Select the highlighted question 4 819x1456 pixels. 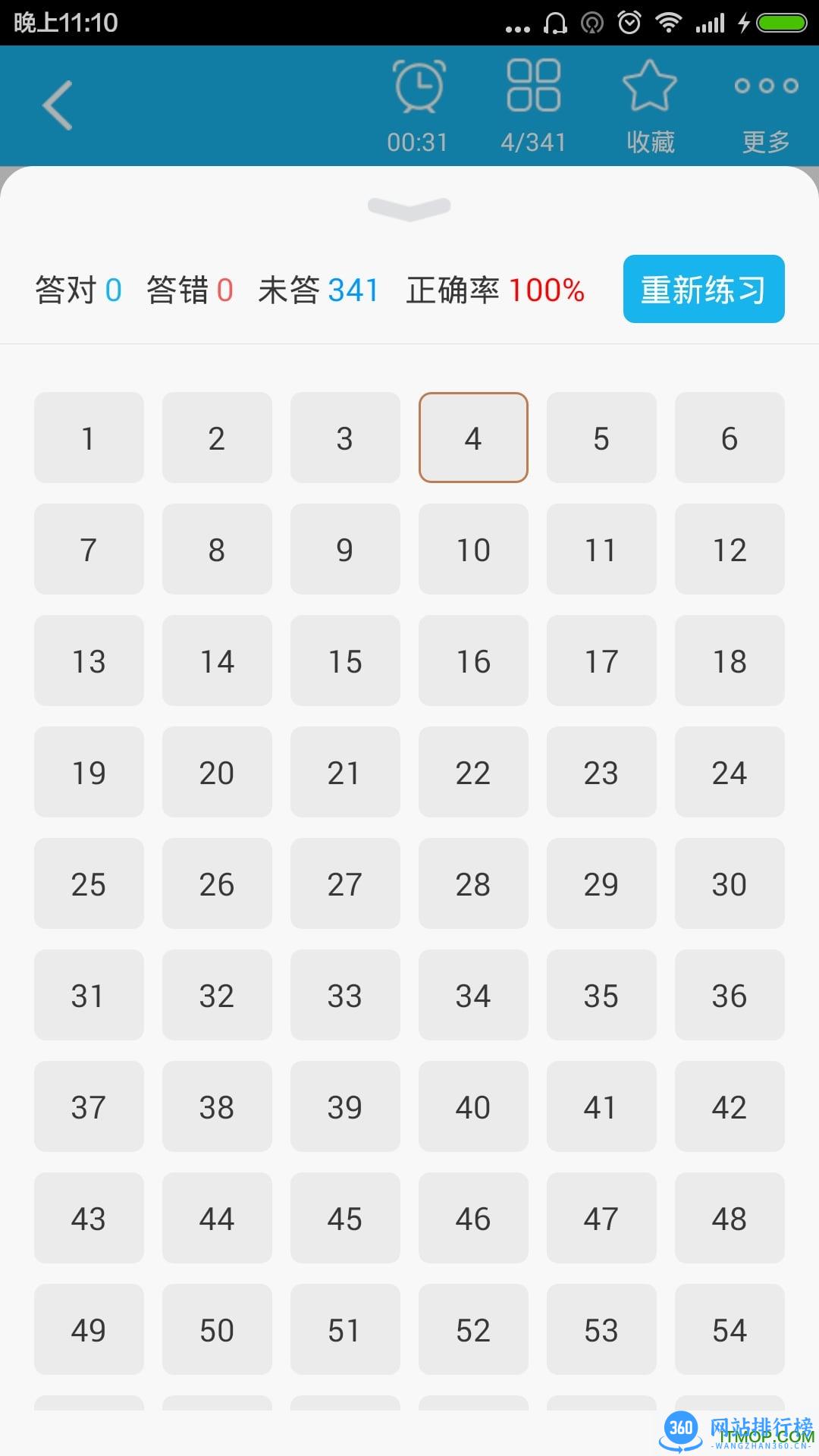point(473,438)
